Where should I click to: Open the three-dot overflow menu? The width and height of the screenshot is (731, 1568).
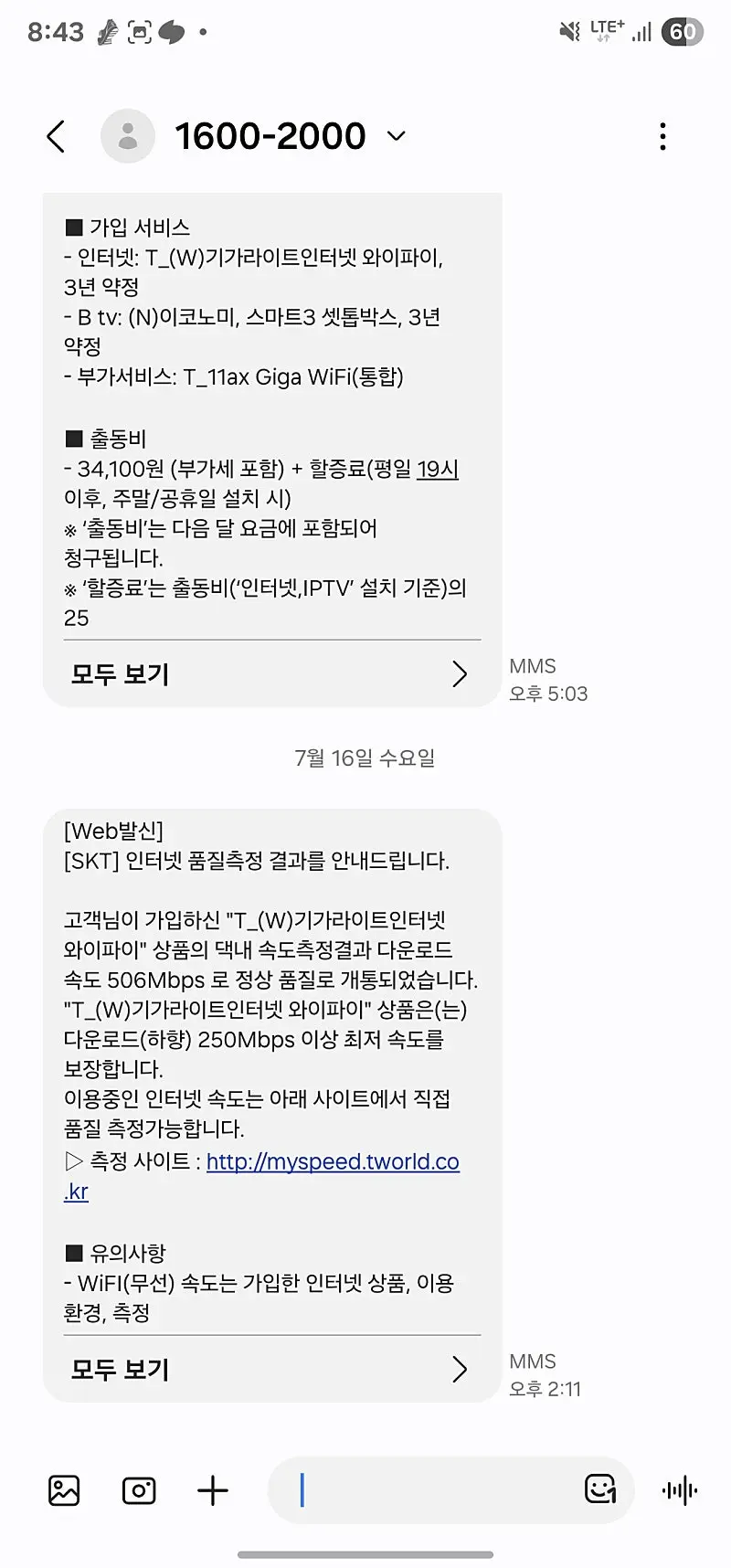662,137
